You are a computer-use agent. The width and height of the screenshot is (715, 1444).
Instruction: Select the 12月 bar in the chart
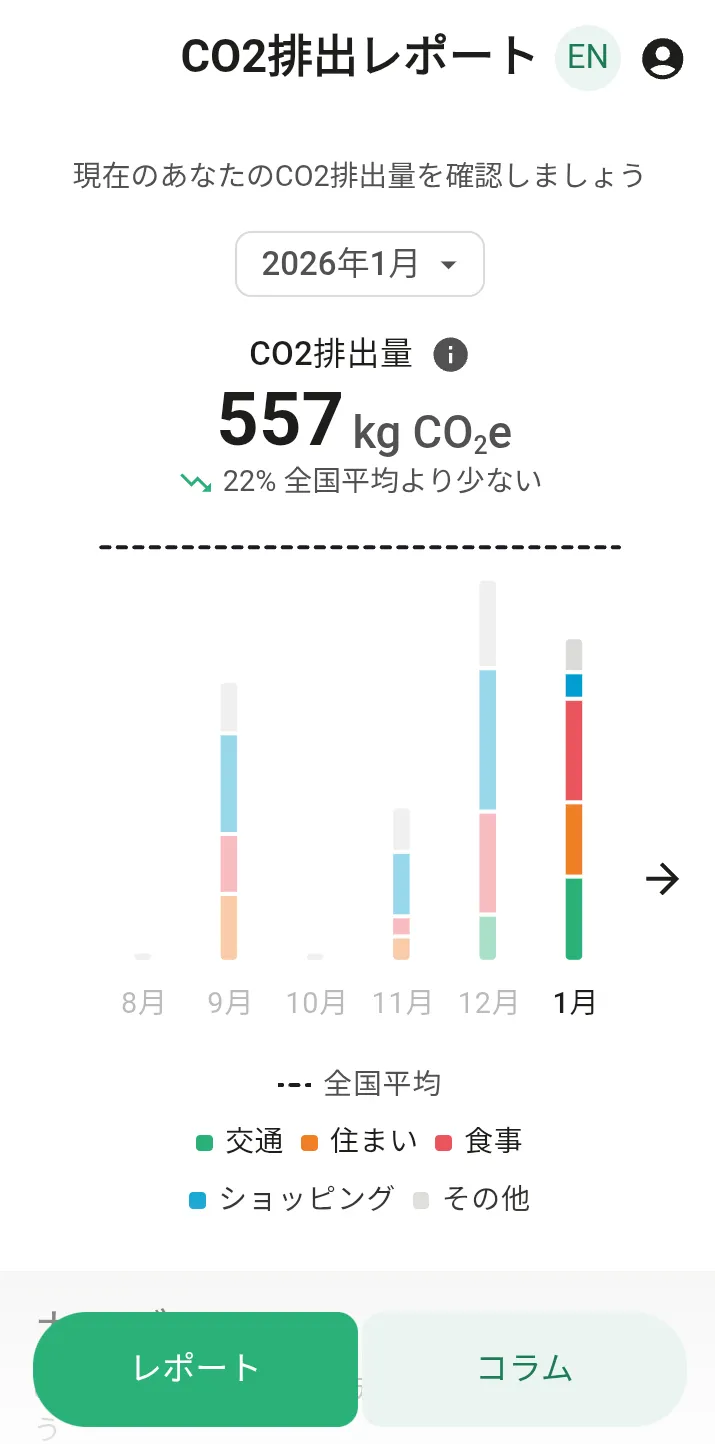pyautogui.click(x=488, y=770)
